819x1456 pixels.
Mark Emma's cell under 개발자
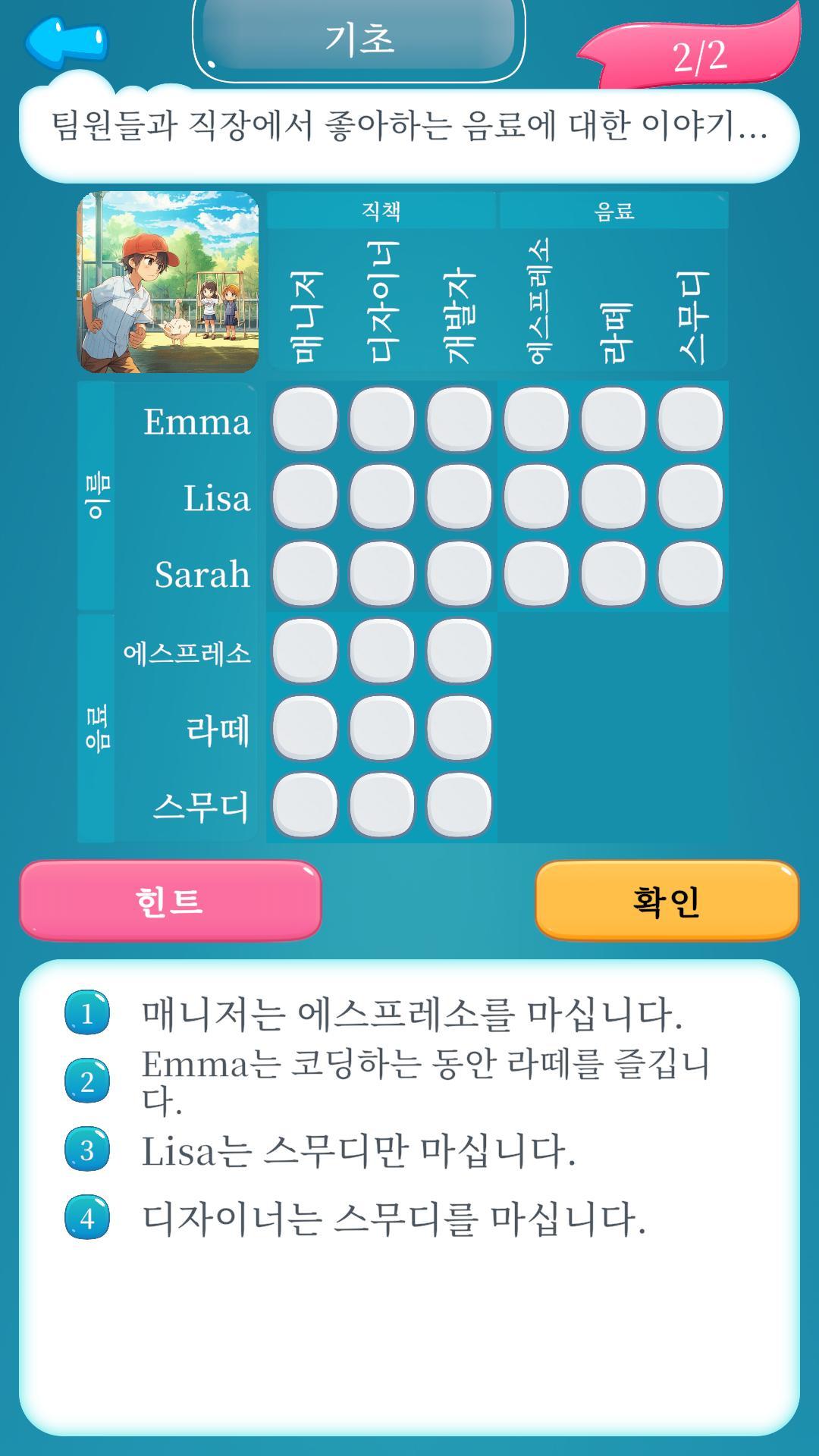click(459, 419)
